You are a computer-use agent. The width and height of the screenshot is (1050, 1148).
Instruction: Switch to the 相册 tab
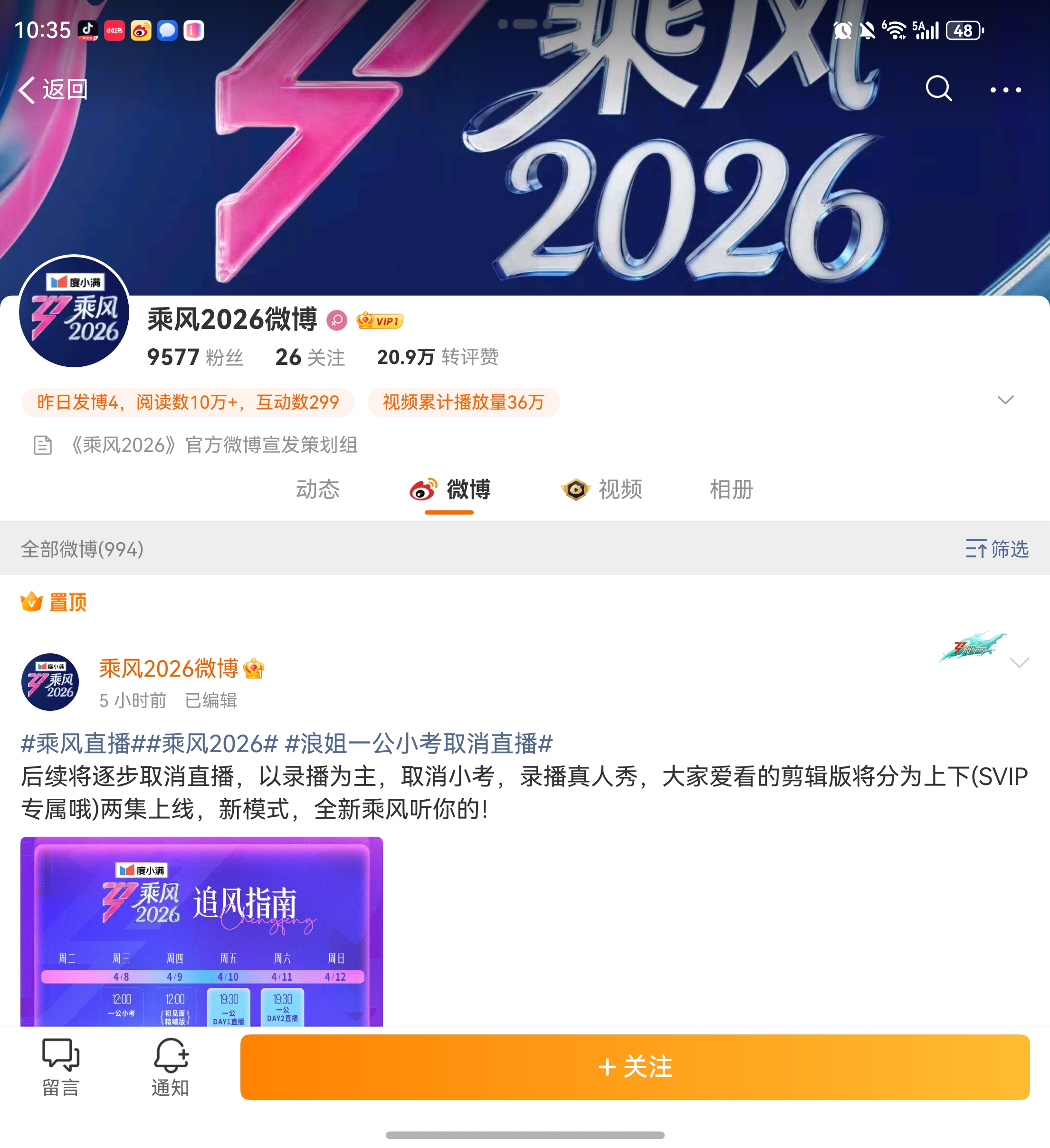(731, 489)
